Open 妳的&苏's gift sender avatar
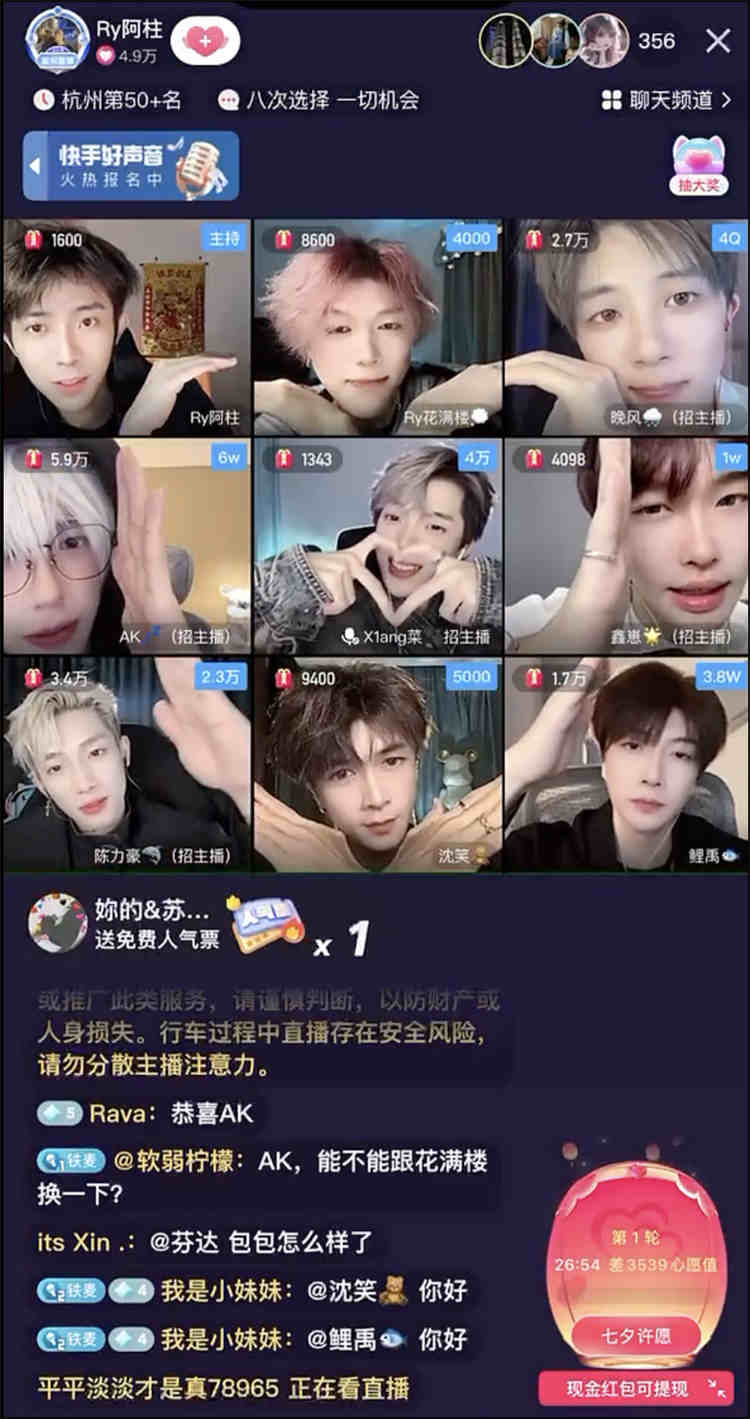 (58, 922)
